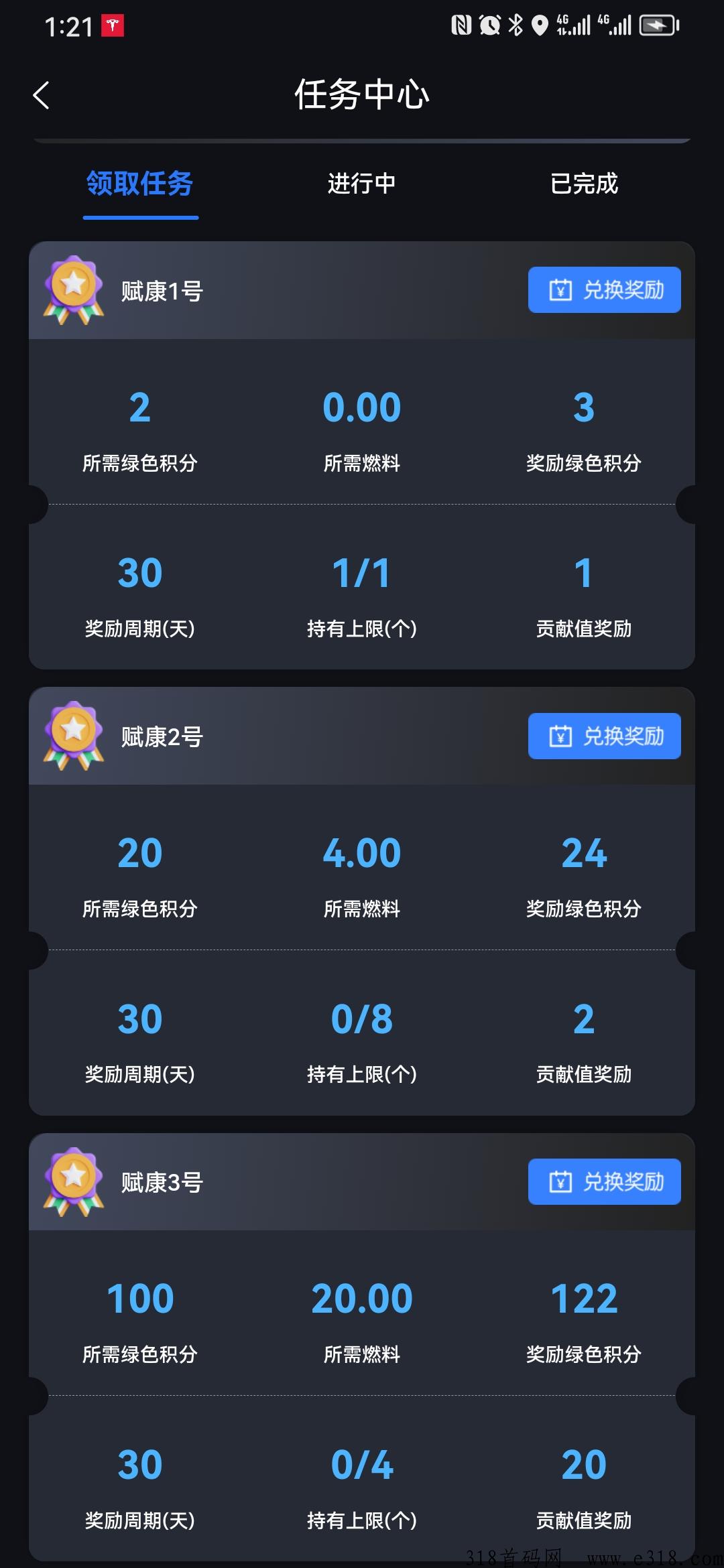Tap 兑换奖励 for 赋康1号
Screen dimensions: 724x1568
click(604, 290)
